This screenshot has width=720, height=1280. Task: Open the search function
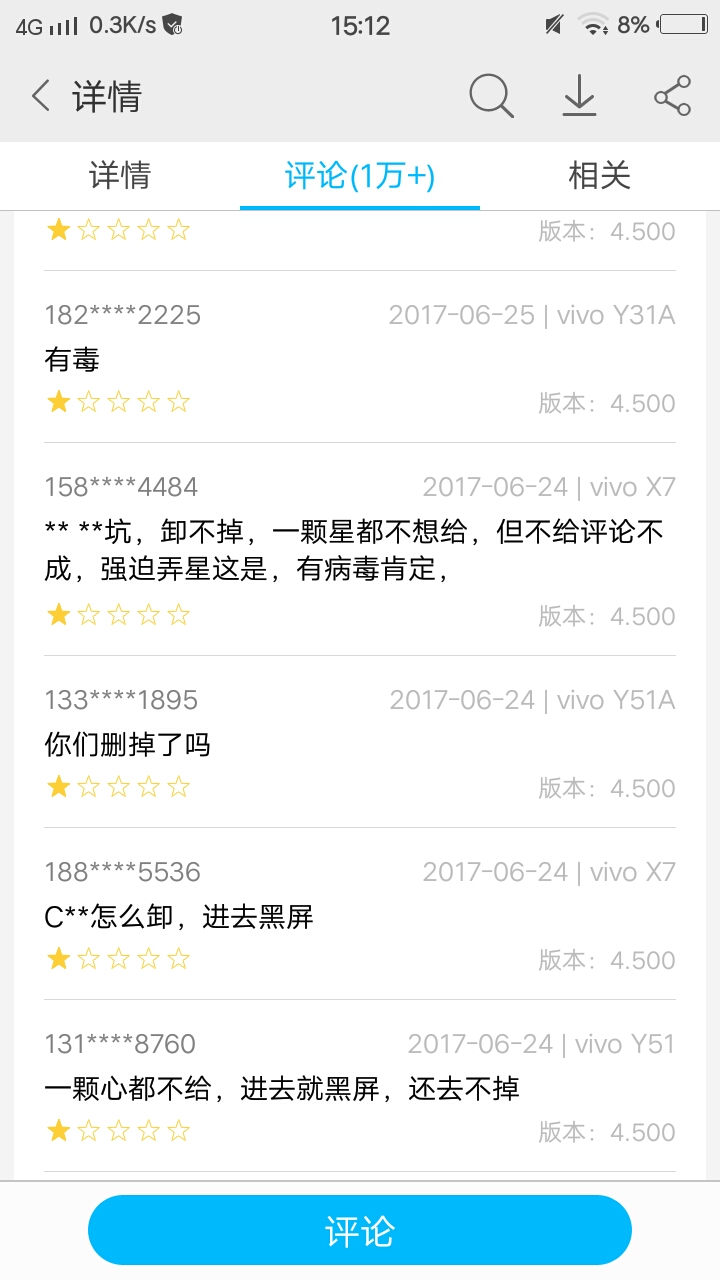[x=491, y=97]
